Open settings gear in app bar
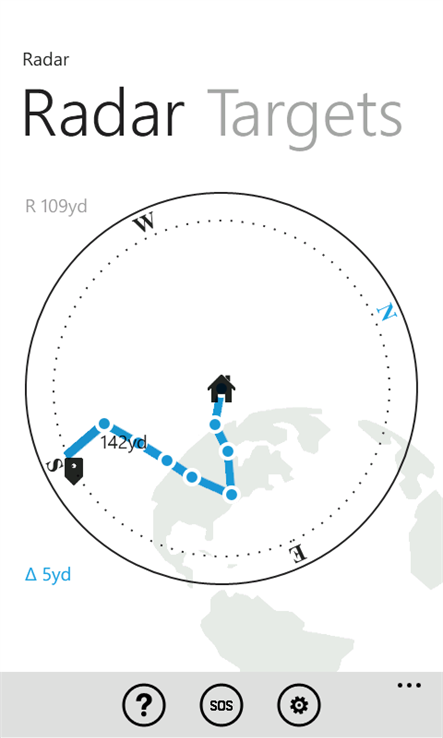Image resolution: width=443 pixels, height=738 pixels. click(299, 705)
